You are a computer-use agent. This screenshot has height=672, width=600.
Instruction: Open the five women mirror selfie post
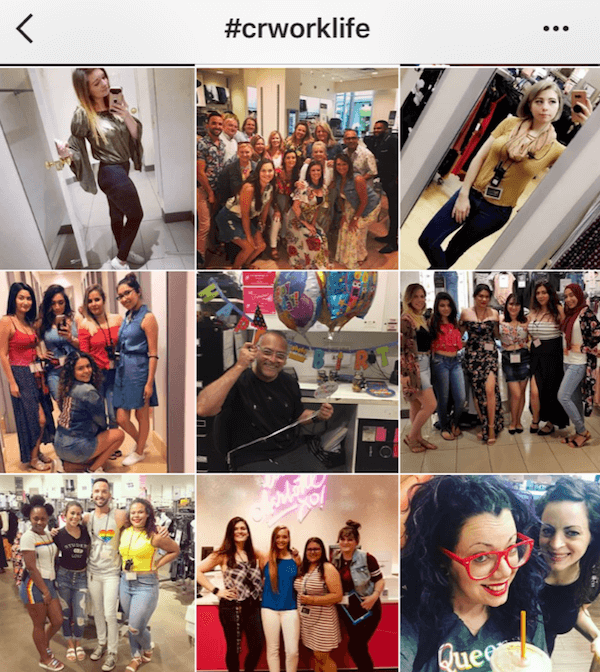coord(97,371)
